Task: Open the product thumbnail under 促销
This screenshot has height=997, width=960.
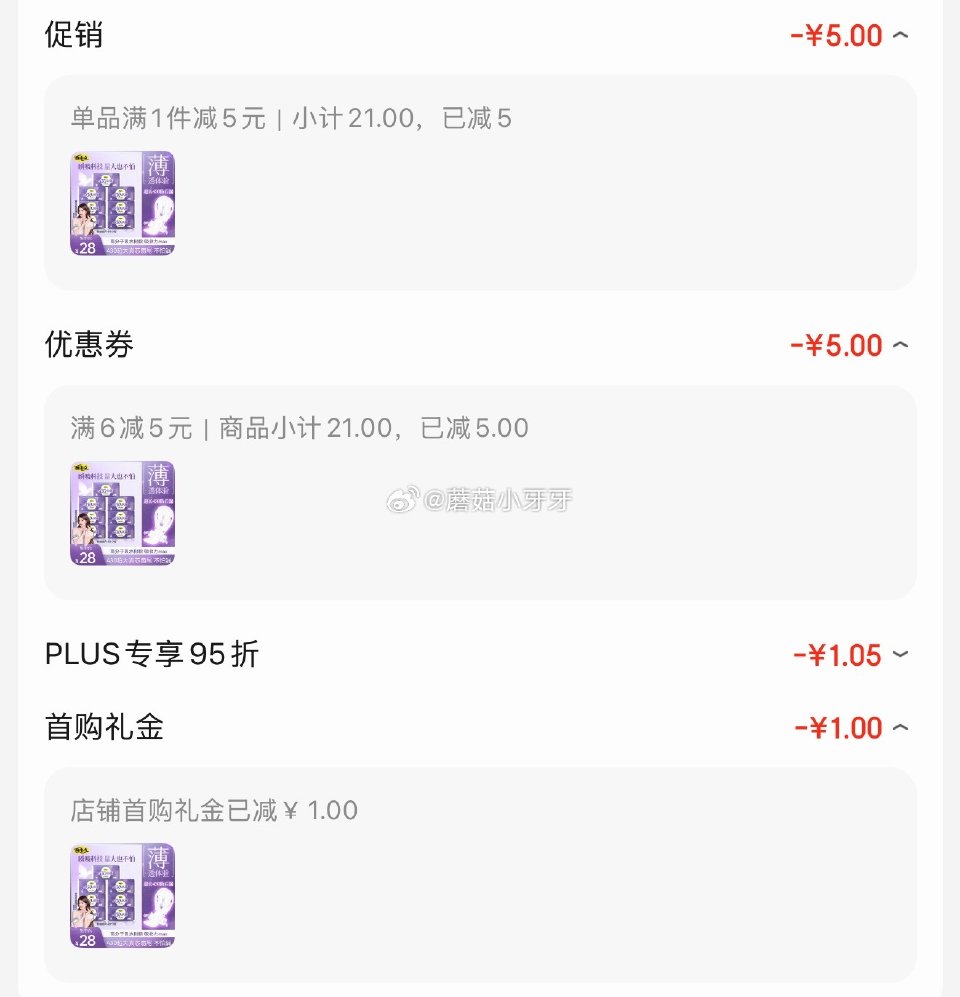Action: [125, 203]
